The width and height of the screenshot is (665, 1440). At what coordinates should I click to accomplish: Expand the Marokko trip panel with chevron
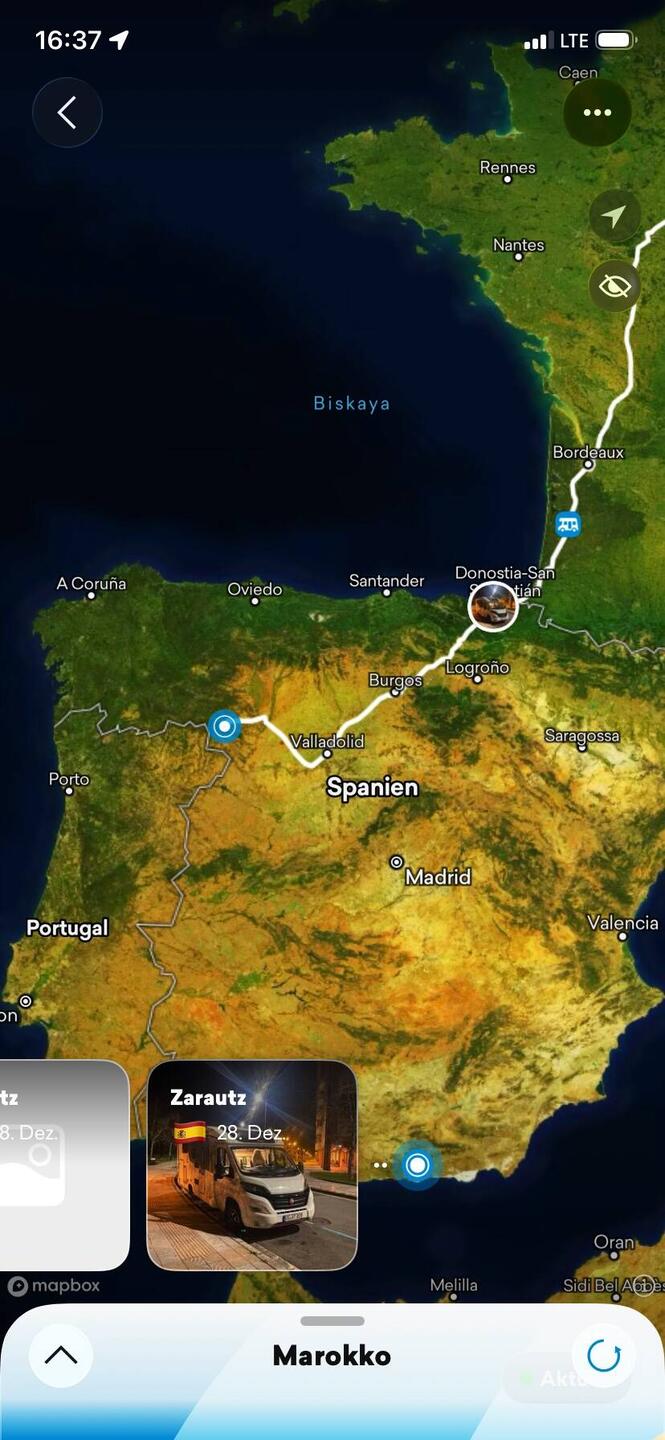61,1355
